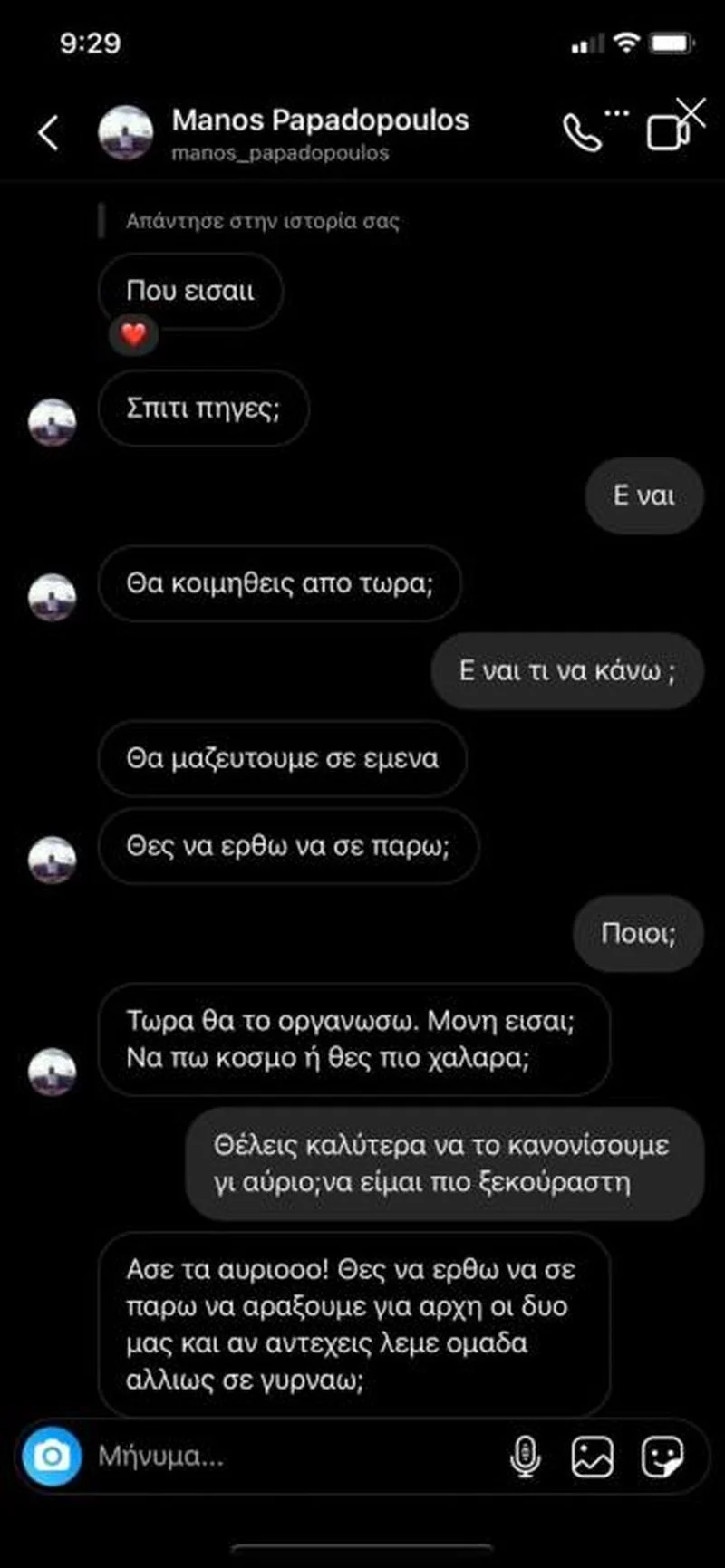The image size is (725, 1568).
Task: View the heart reaction on Που εισαιι
Action: [134, 335]
